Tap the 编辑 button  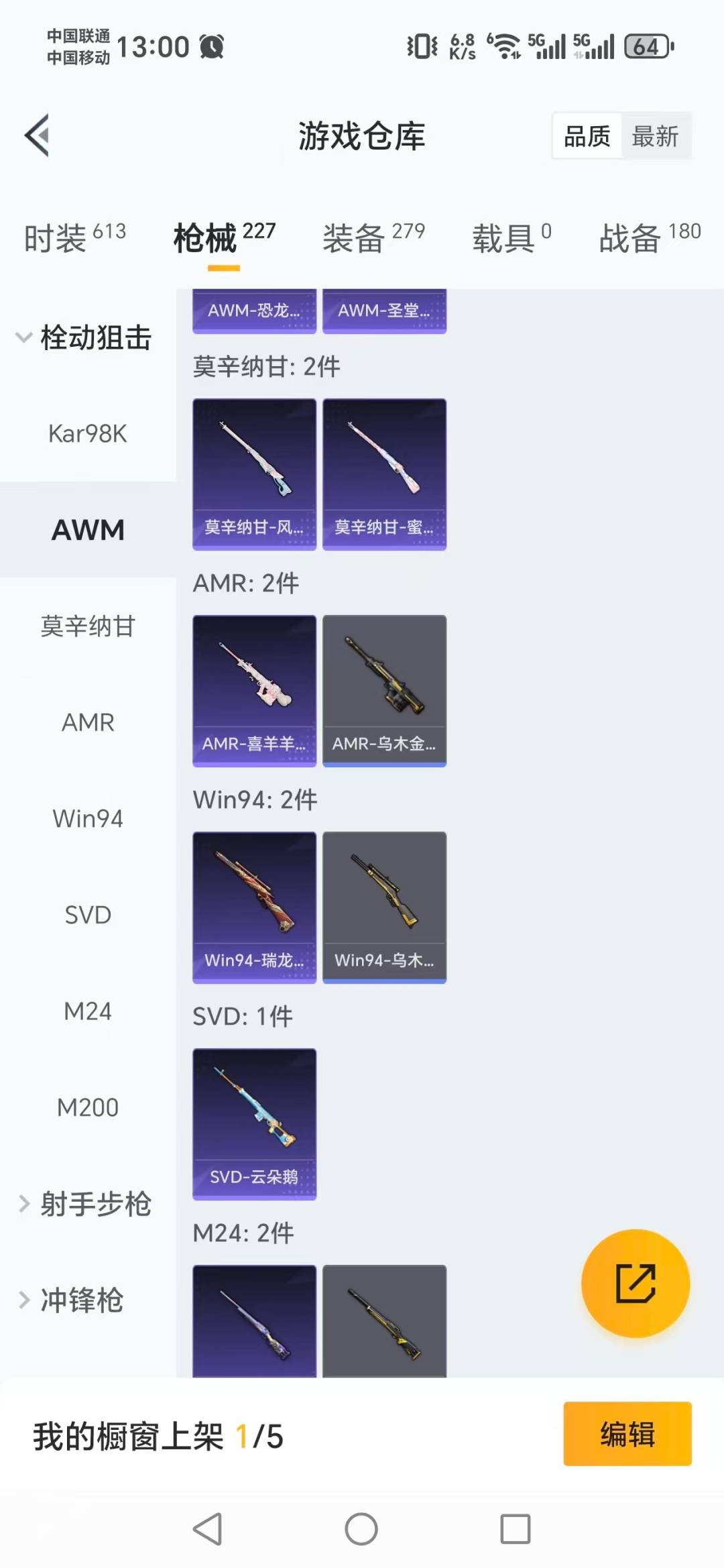627,1433
